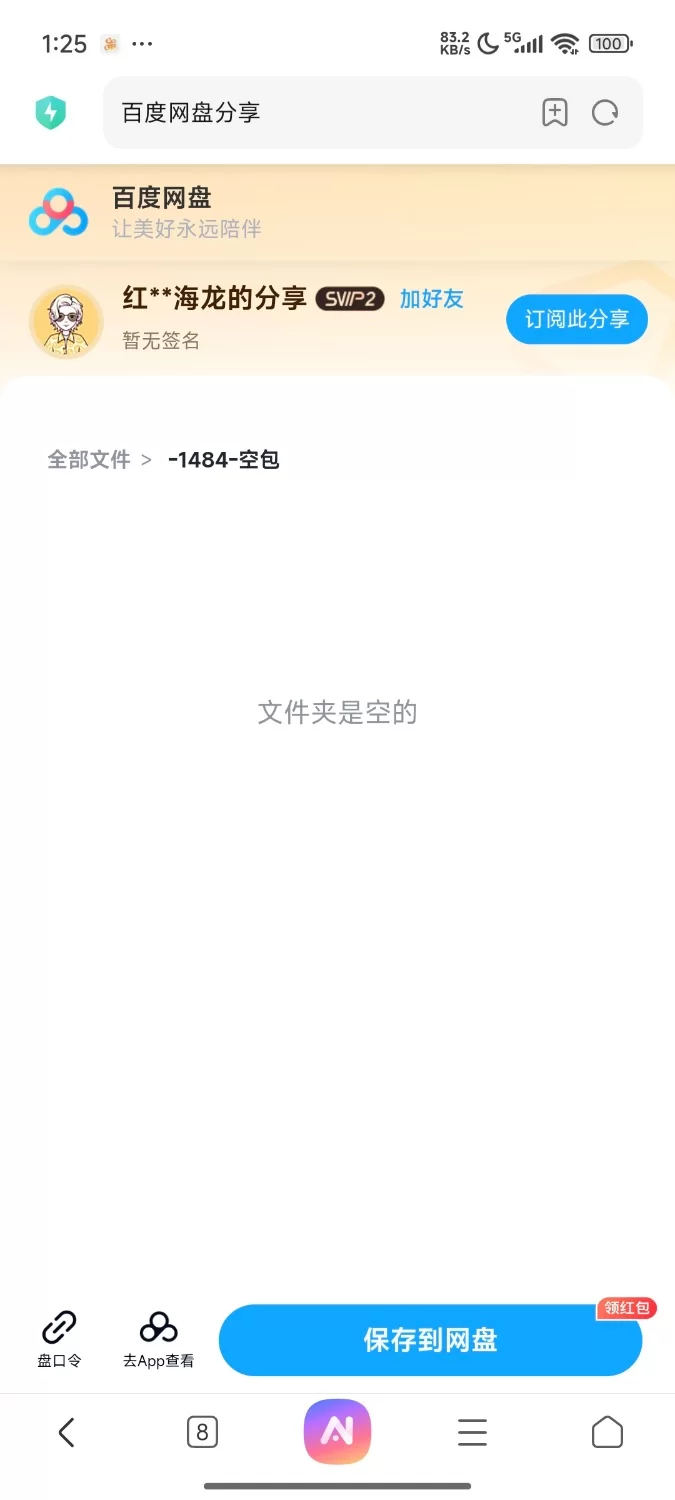The height and width of the screenshot is (1500, 675).
Task: Open 去App查看 to view in app
Action: point(158,1339)
